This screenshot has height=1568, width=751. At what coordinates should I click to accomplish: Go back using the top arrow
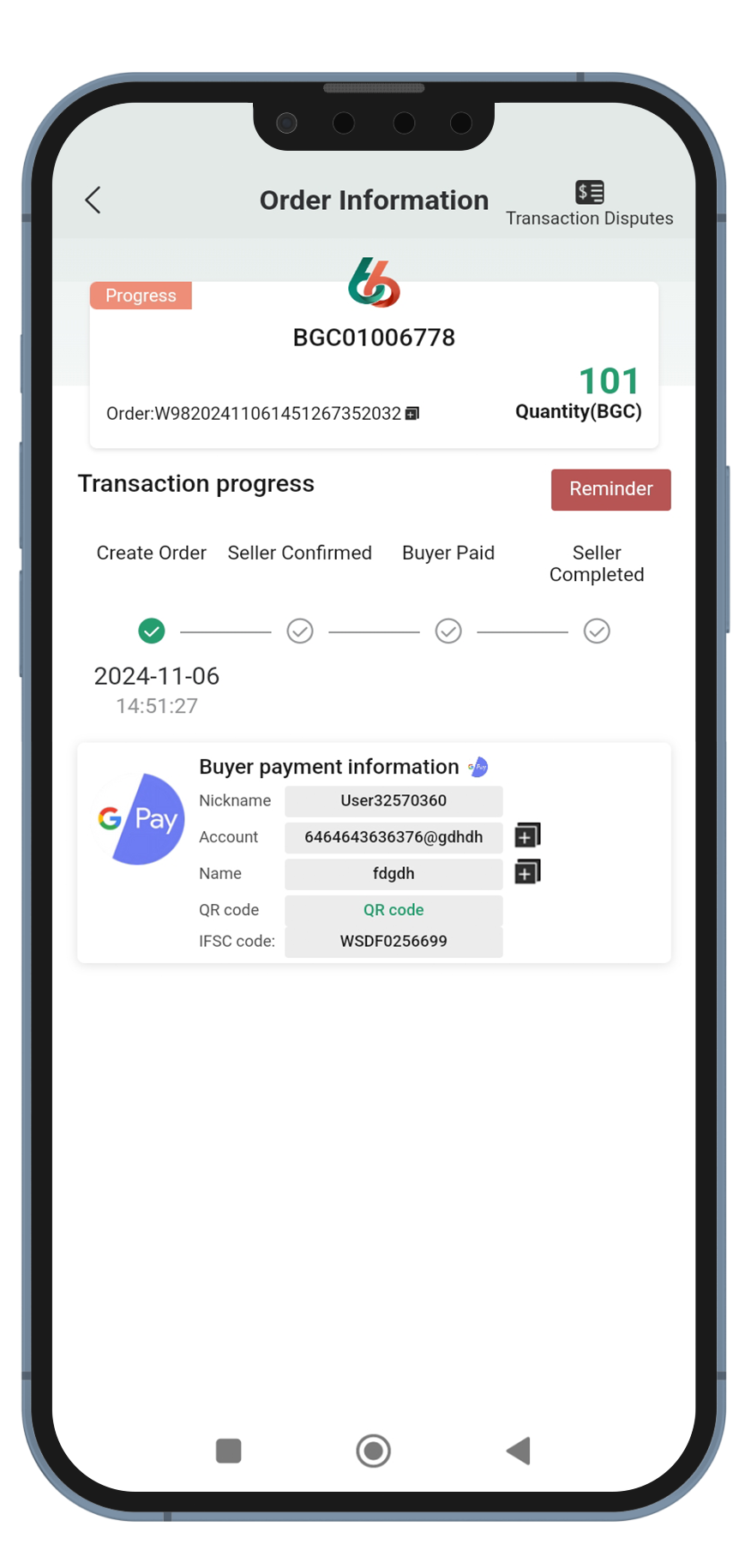coord(93,200)
